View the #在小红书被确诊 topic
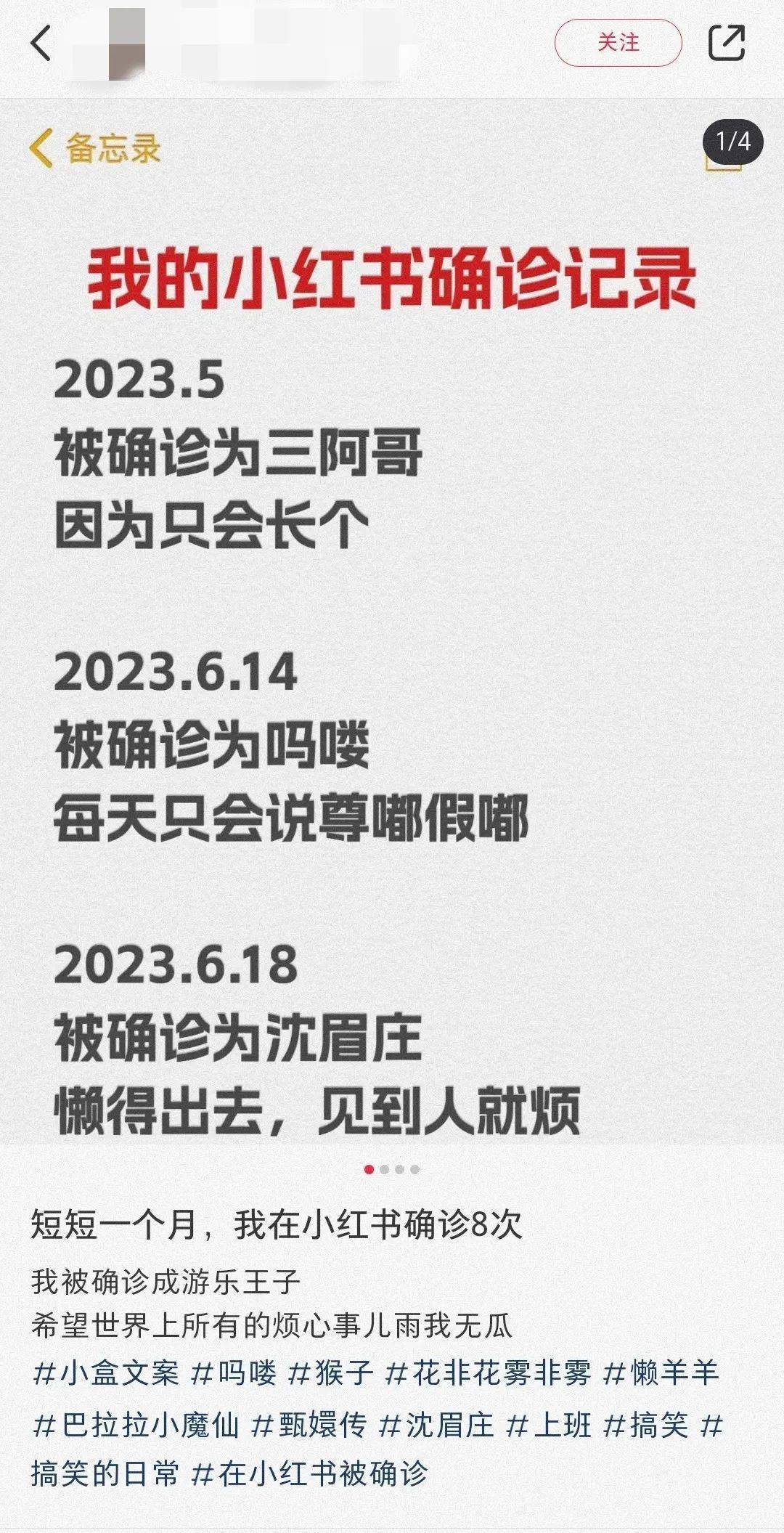Image resolution: width=784 pixels, height=1533 pixels. coord(309,1473)
